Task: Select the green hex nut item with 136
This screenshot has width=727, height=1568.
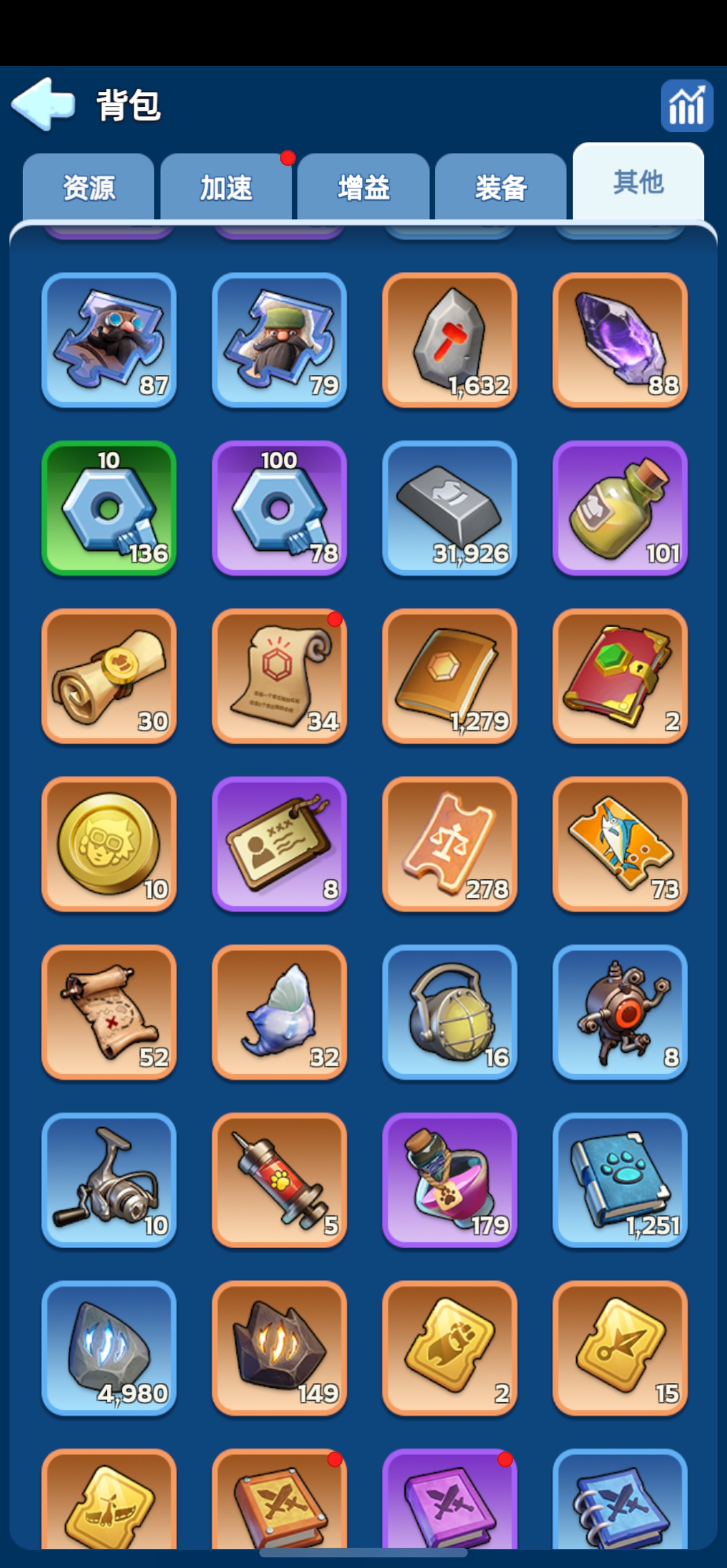Action: point(109,508)
